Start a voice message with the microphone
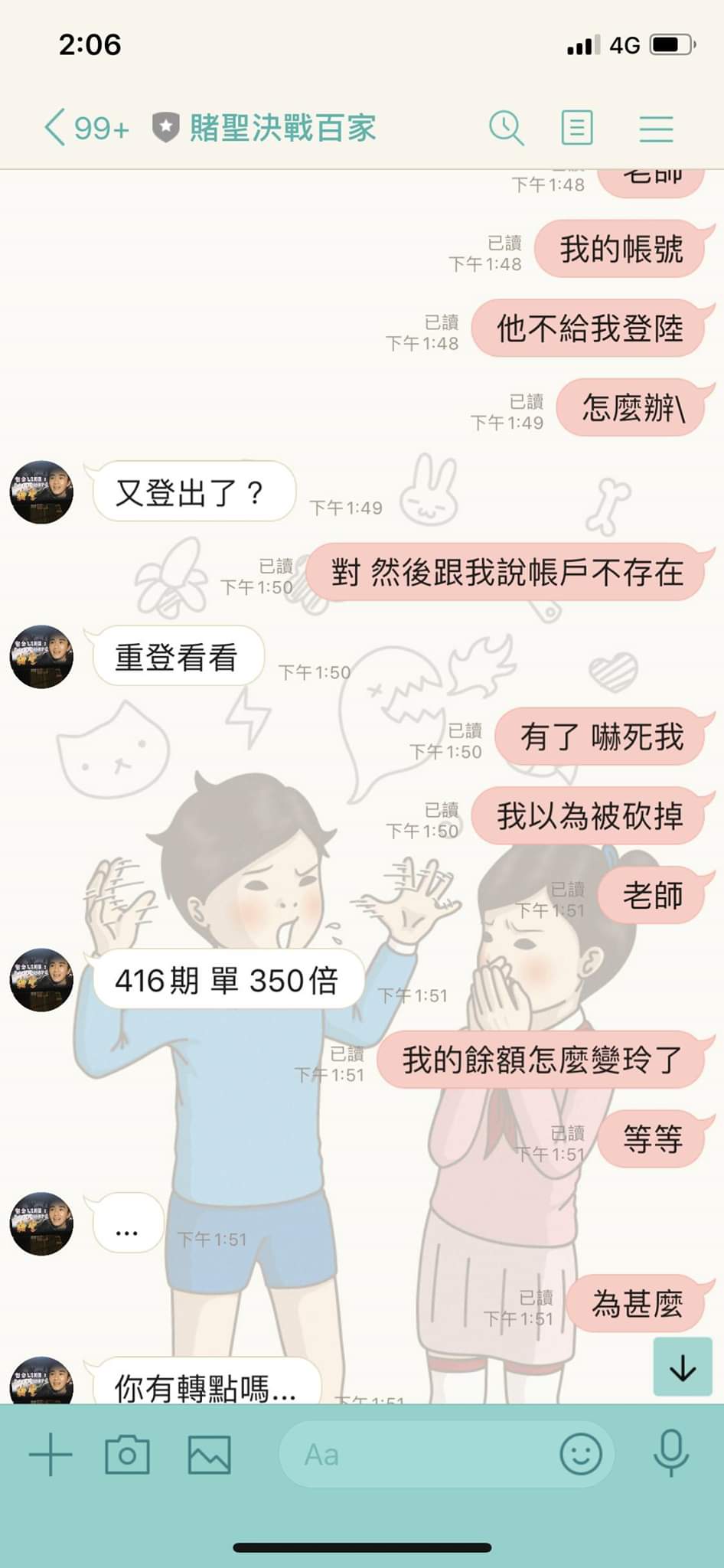724x1568 pixels. (x=670, y=1453)
